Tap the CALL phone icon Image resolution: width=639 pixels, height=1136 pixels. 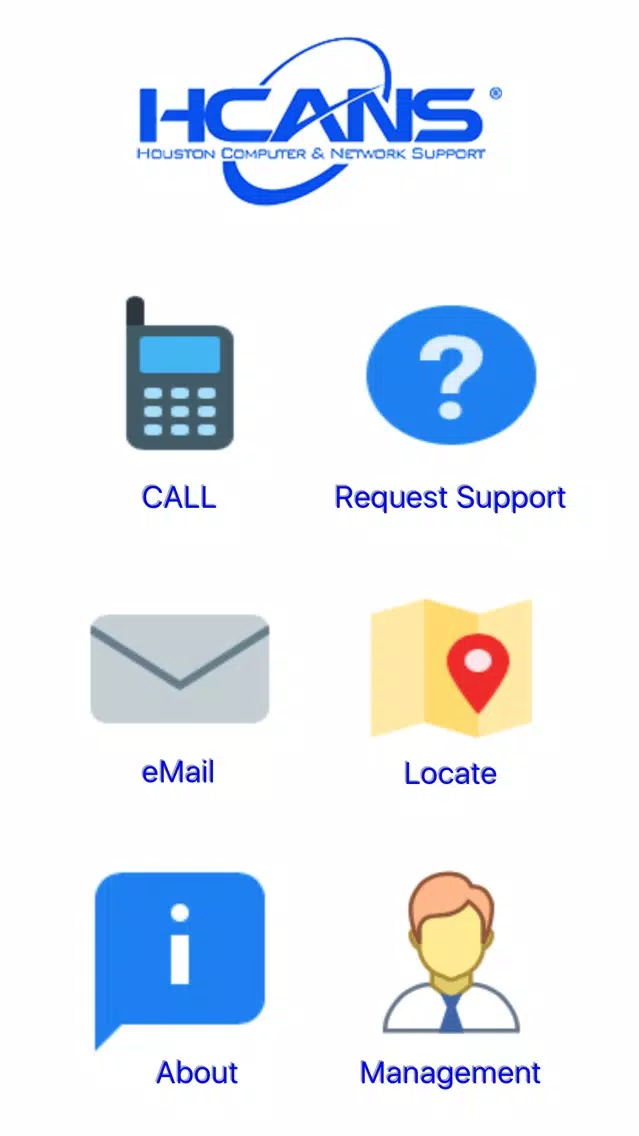tap(180, 373)
